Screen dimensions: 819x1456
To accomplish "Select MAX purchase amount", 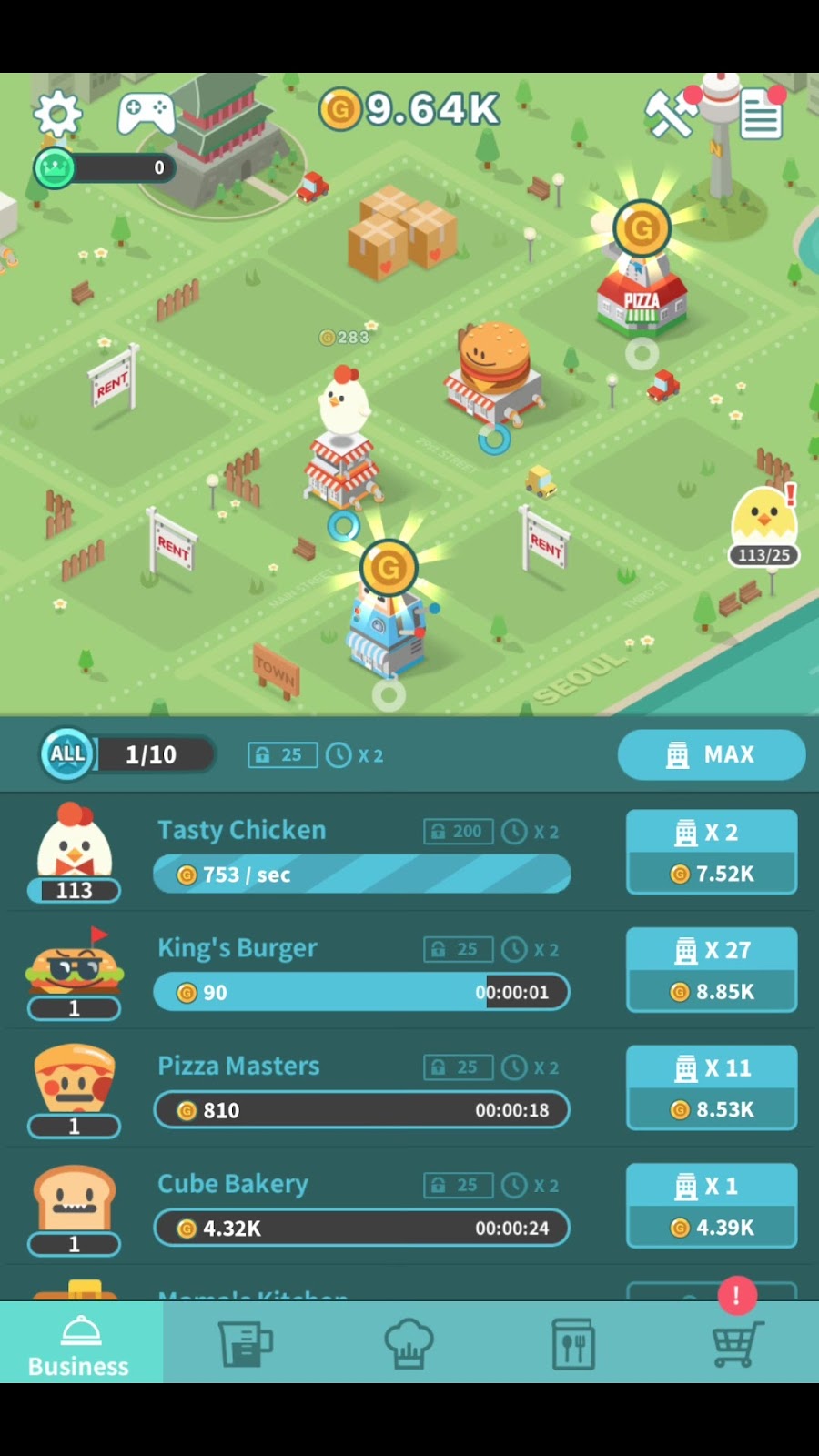I will [x=711, y=754].
